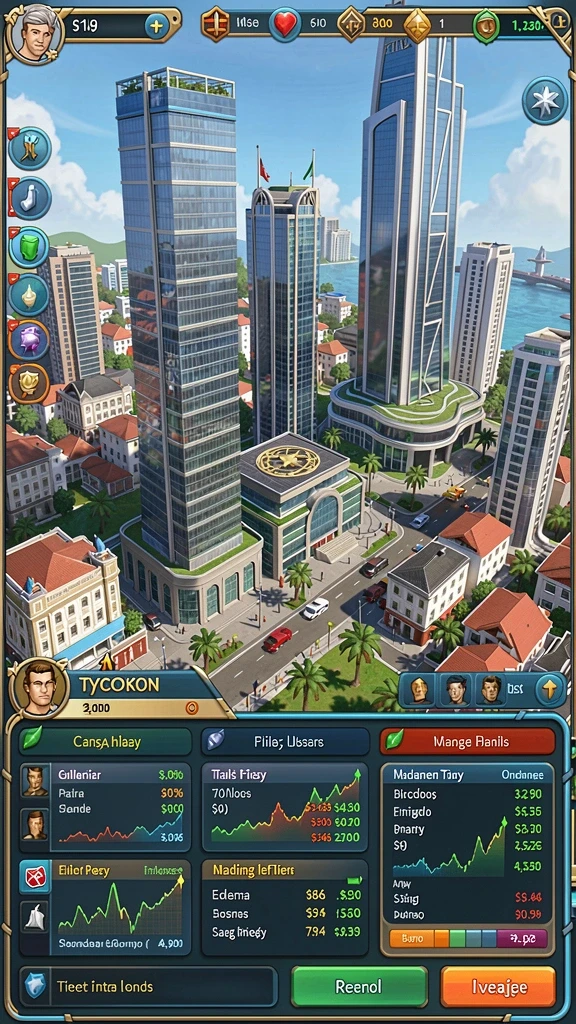Switch to the Mange Ranils tab
Image resolution: width=576 pixels, height=1024 pixels.
click(467, 742)
